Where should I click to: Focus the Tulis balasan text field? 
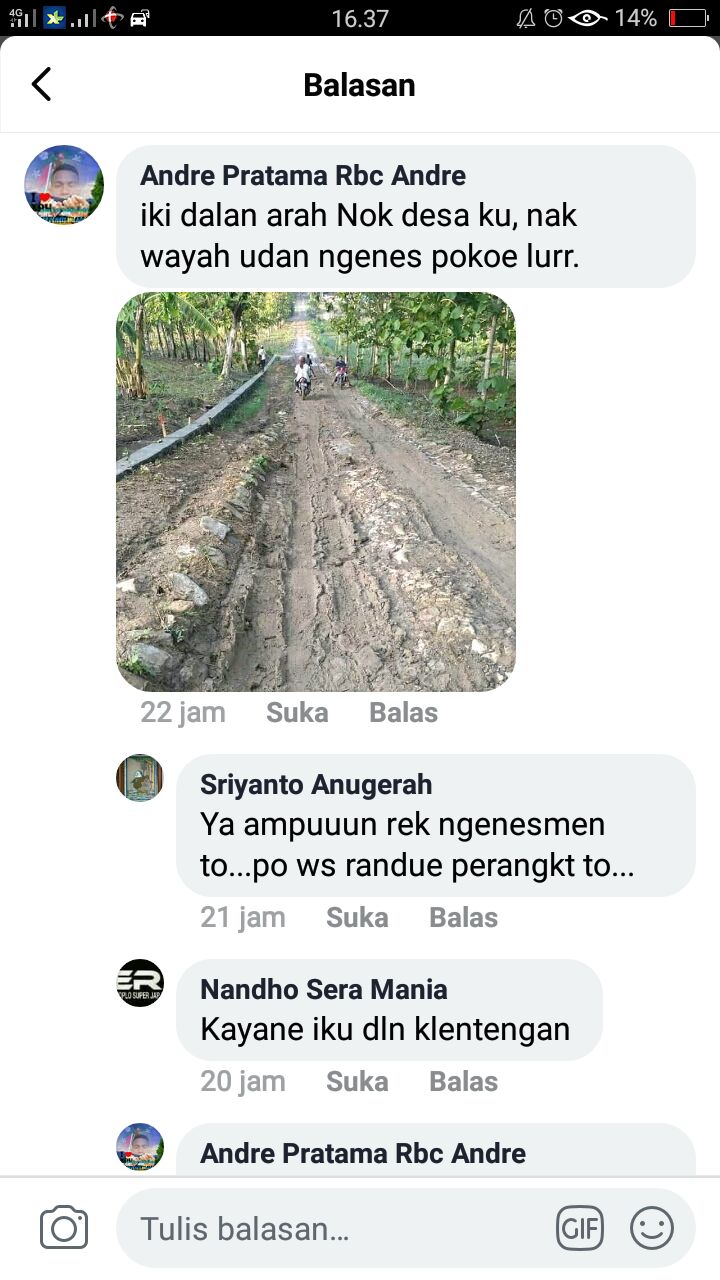click(x=330, y=1228)
